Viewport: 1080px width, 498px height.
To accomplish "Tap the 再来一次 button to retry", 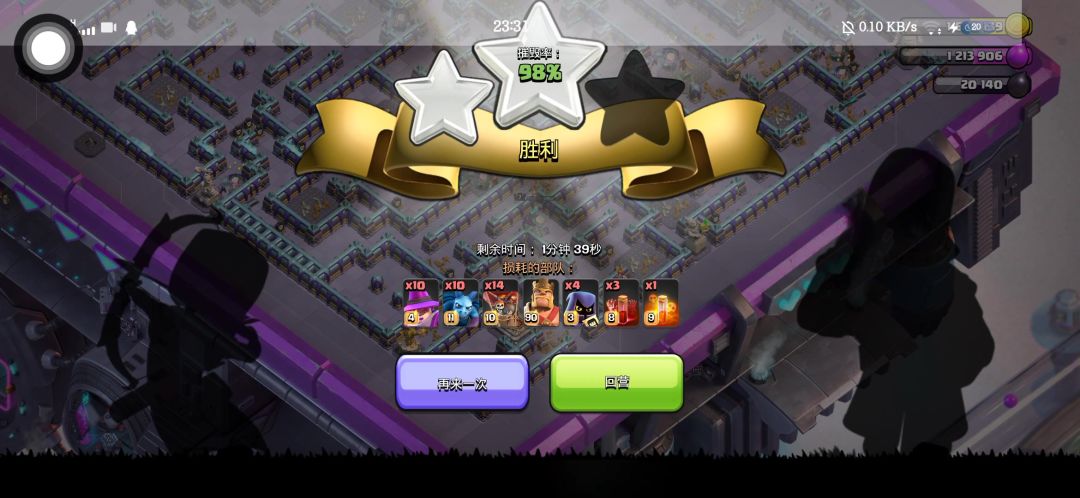I will 462,382.
